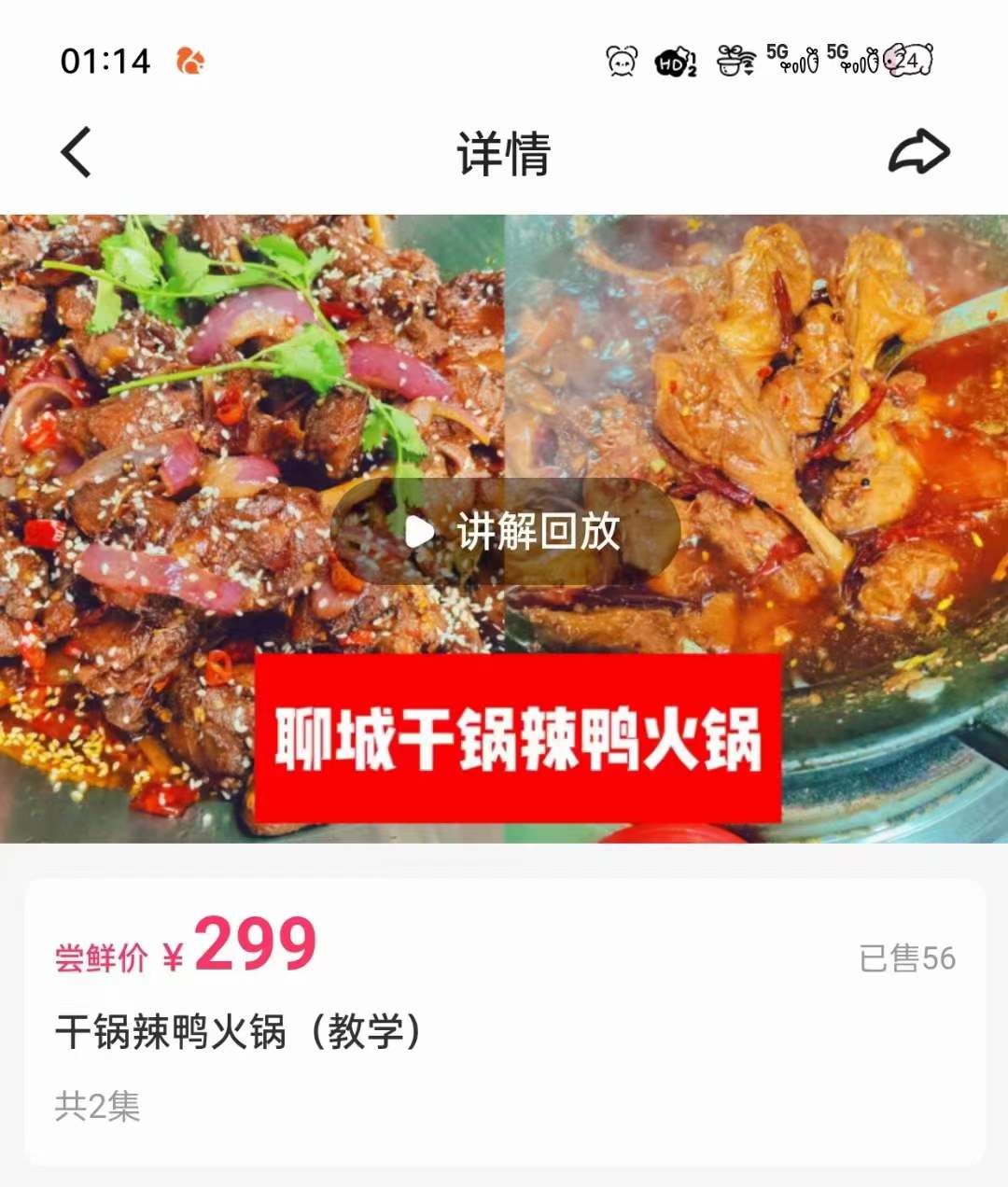This screenshot has height=1187, width=1008.
Task: Tap the WiFi status icon in status bar
Action: pyautogui.click(x=735, y=62)
